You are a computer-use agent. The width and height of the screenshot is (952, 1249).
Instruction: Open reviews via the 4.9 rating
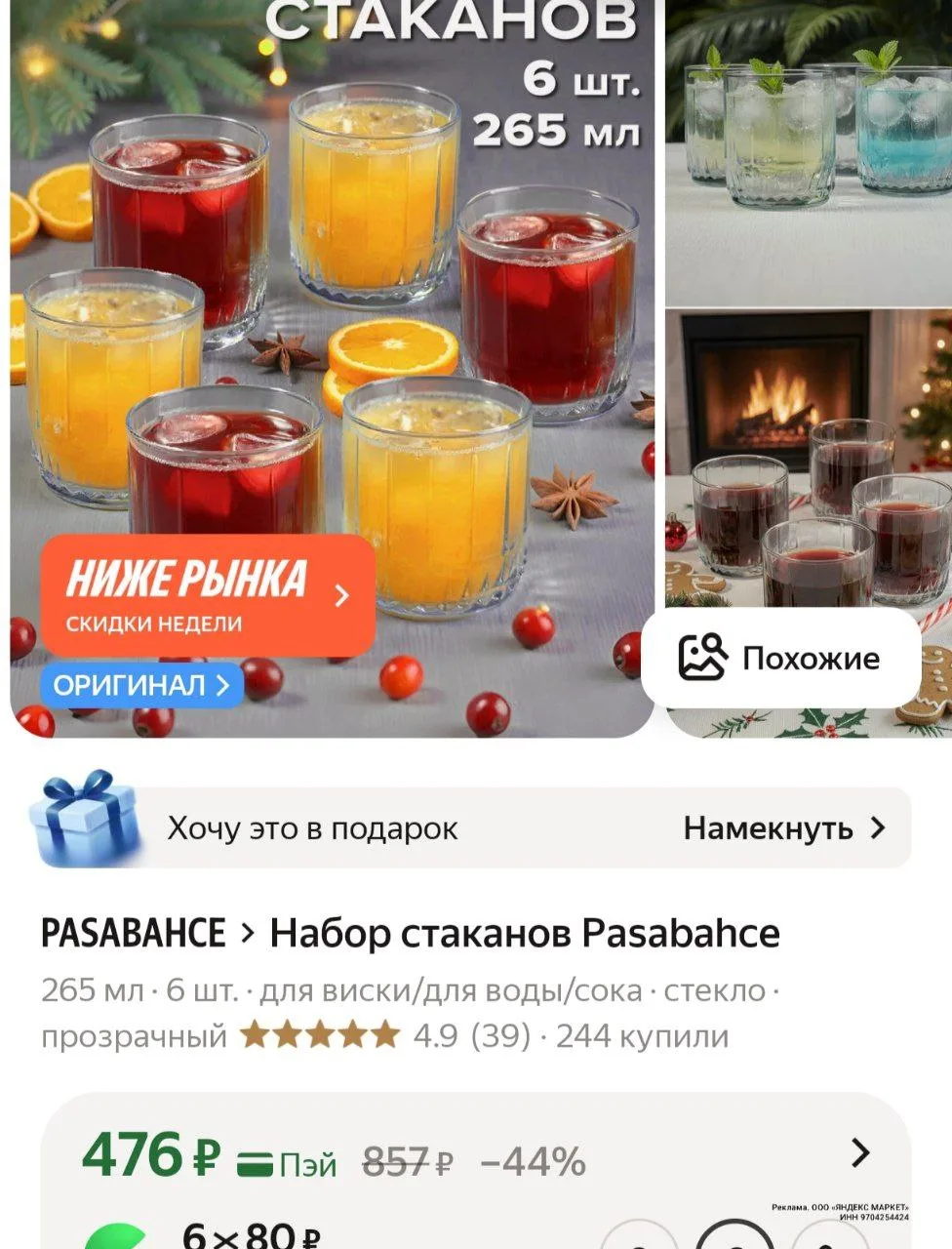point(434,1035)
